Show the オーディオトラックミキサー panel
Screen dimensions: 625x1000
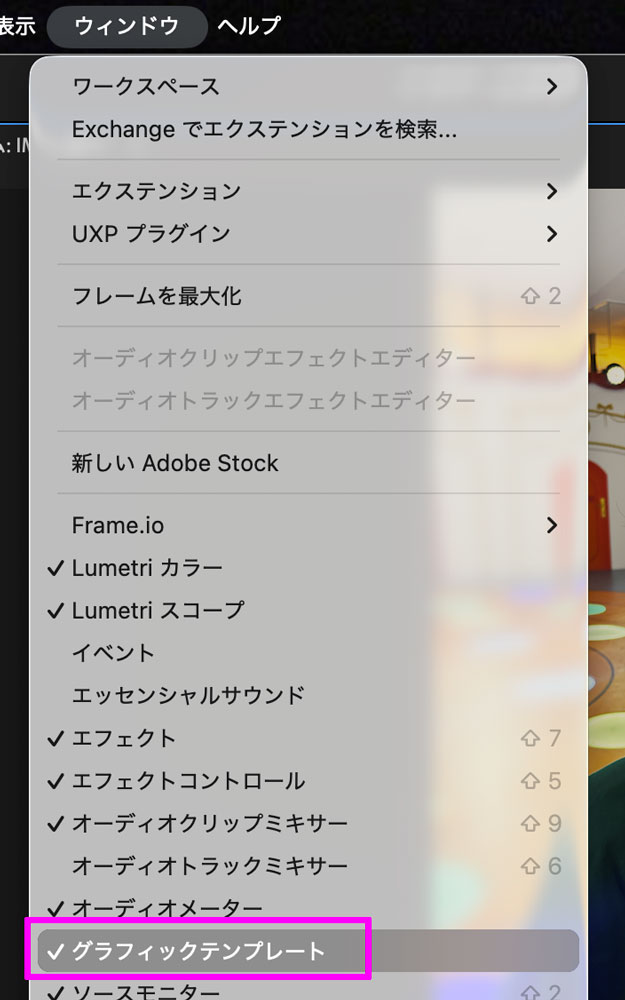tap(210, 866)
